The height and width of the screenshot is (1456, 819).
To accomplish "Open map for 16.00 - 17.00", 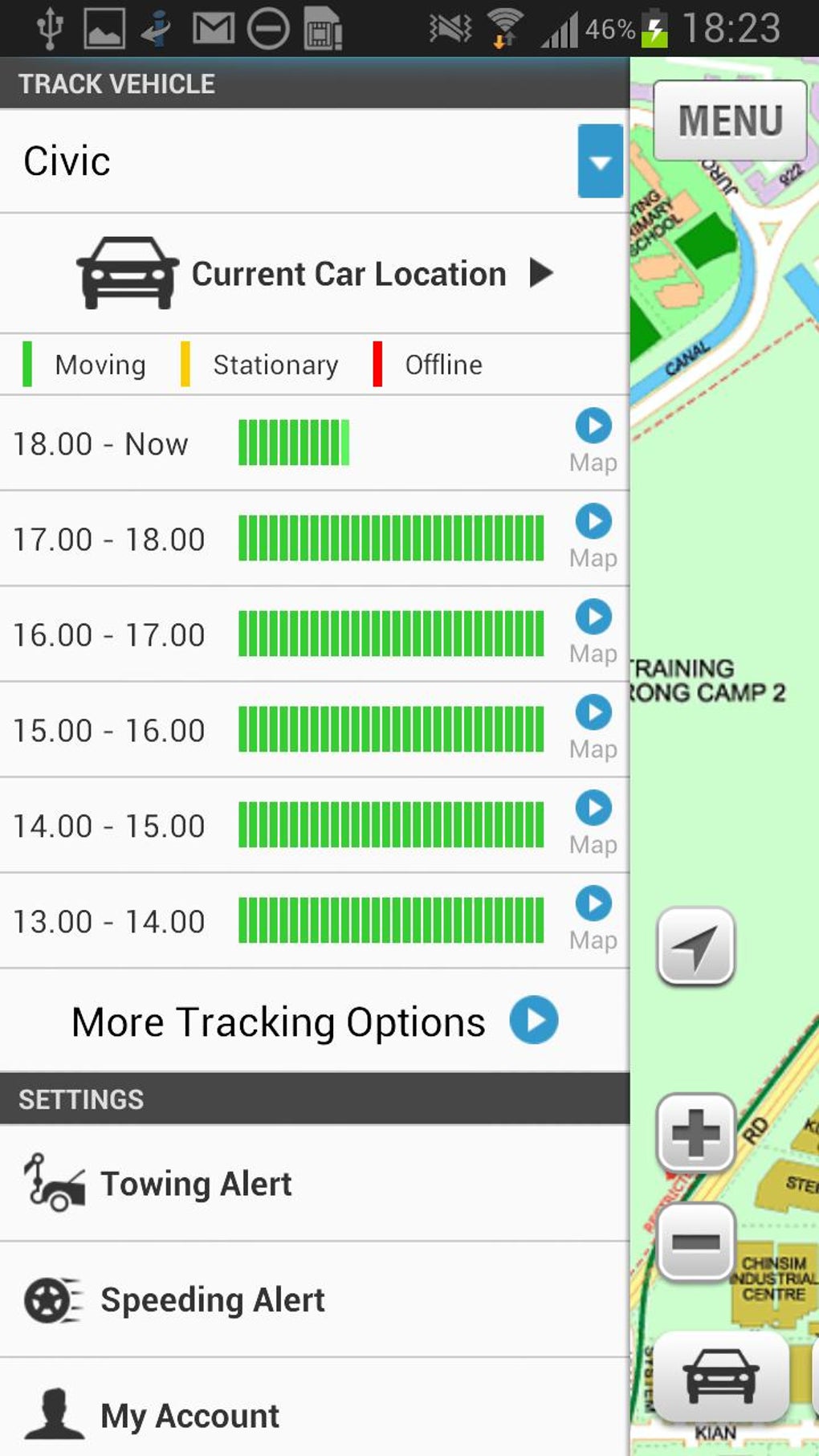I will coord(593,633).
